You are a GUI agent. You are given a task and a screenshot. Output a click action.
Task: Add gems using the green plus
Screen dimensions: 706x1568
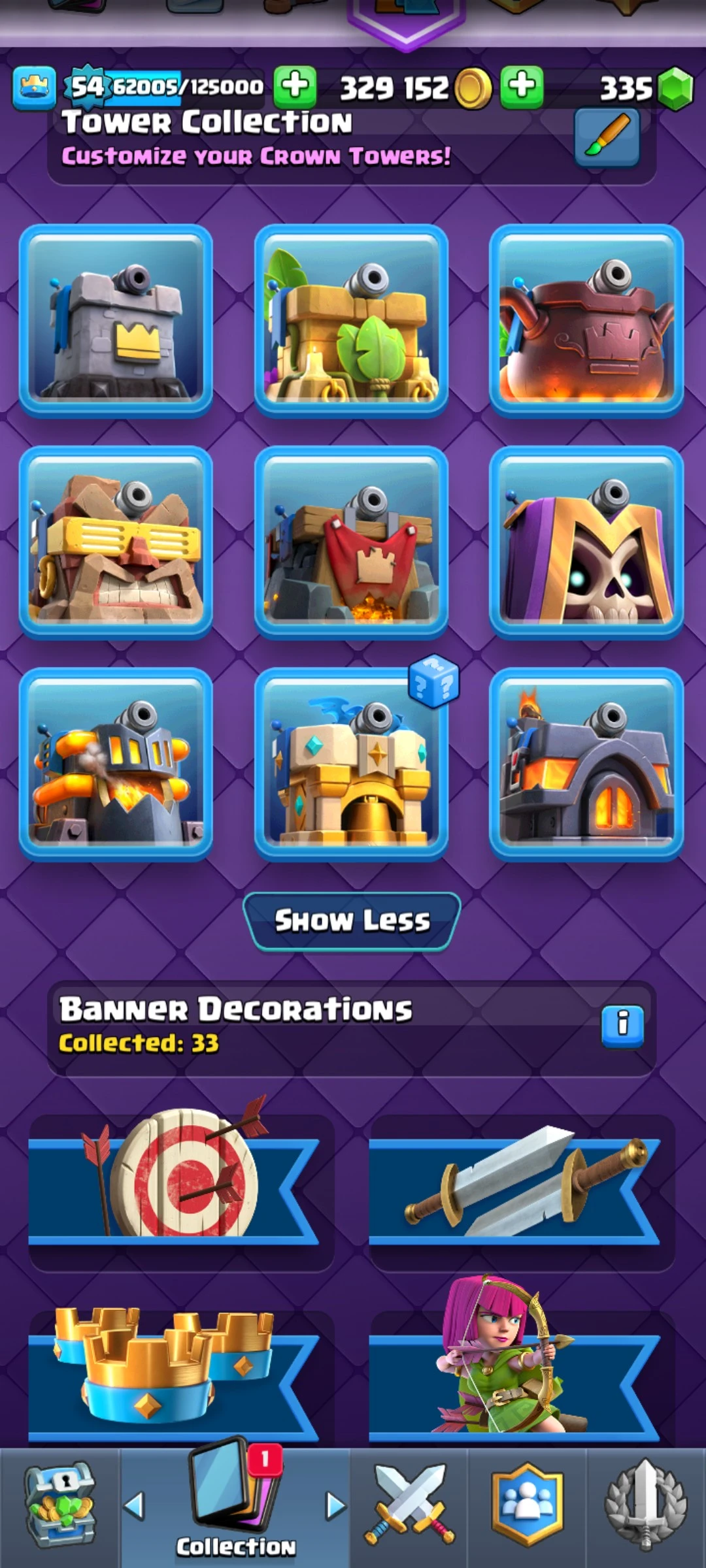click(522, 86)
